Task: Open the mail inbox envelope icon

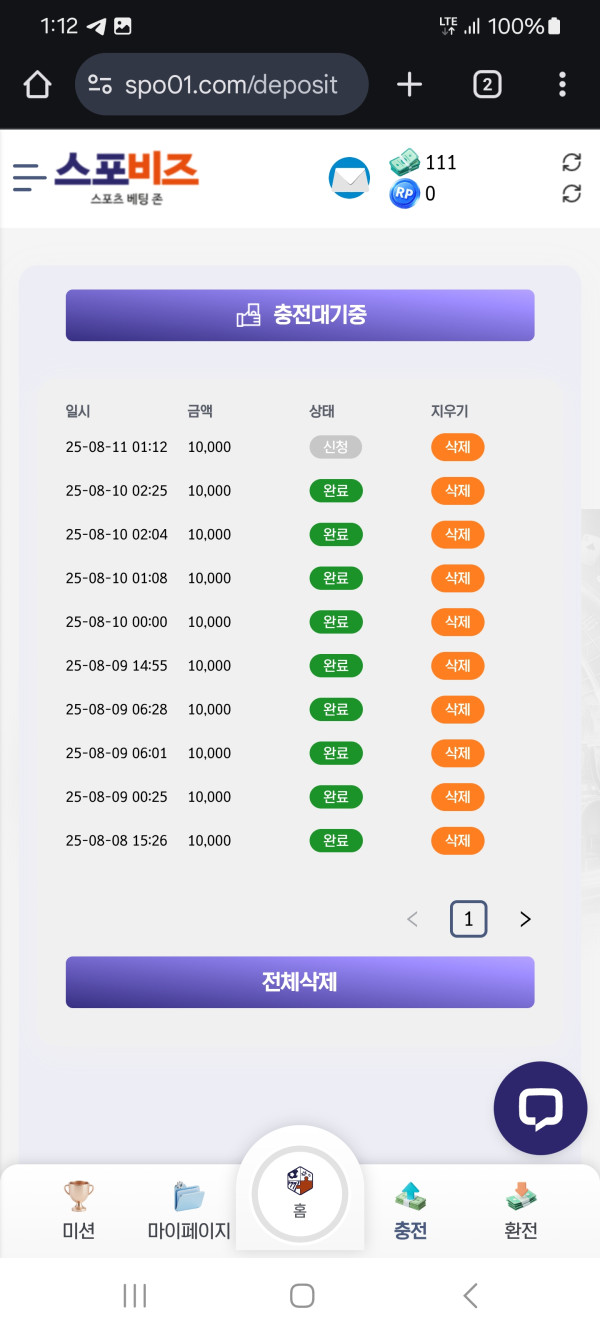Action: click(x=349, y=178)
